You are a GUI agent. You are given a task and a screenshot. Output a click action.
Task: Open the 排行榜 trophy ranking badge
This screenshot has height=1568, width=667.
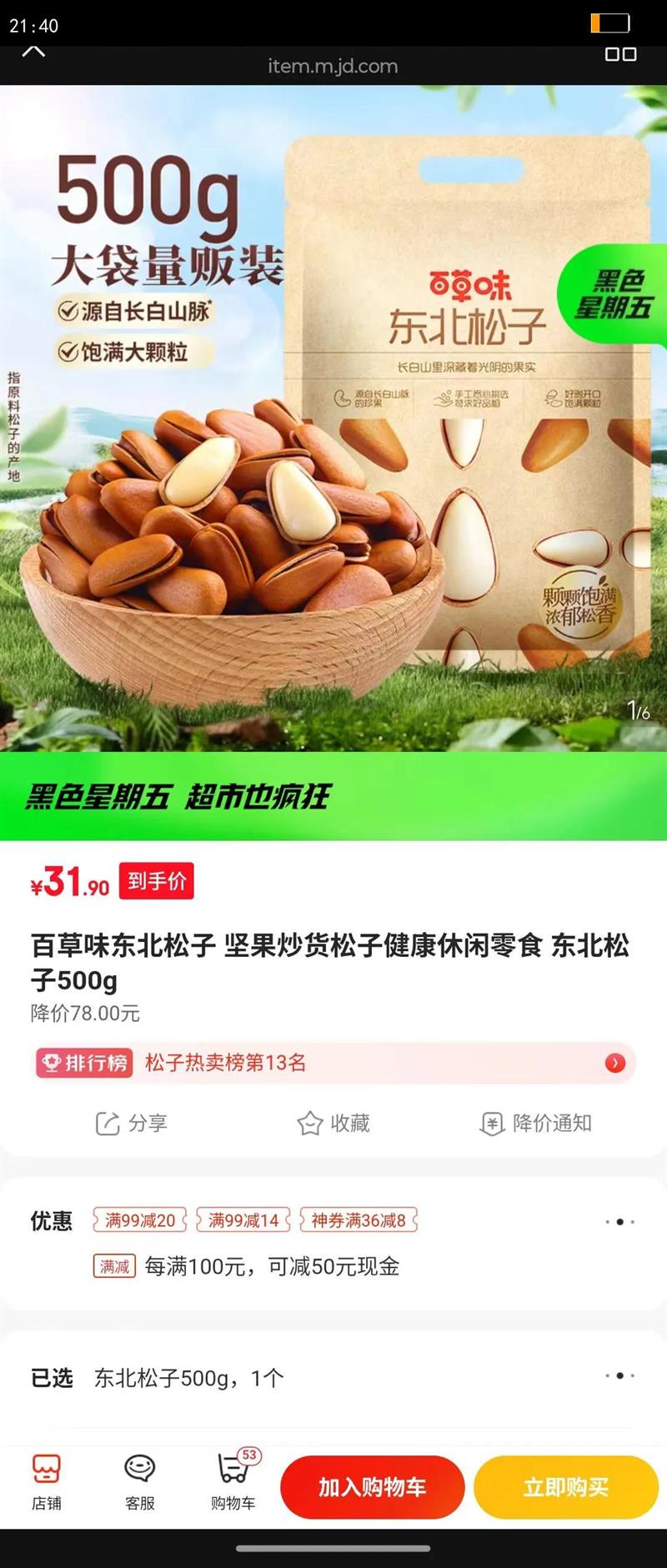pos(83,1065)
